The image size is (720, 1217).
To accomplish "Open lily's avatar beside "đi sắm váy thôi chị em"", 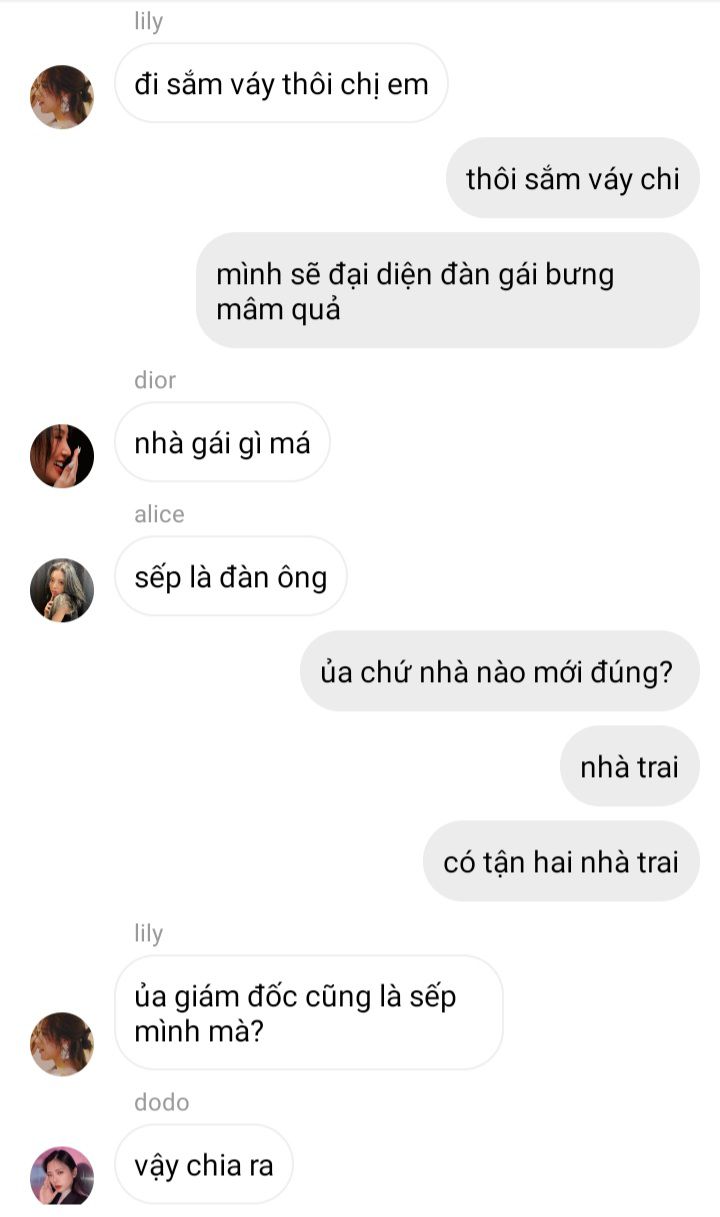I will click(x=62, y=97).
